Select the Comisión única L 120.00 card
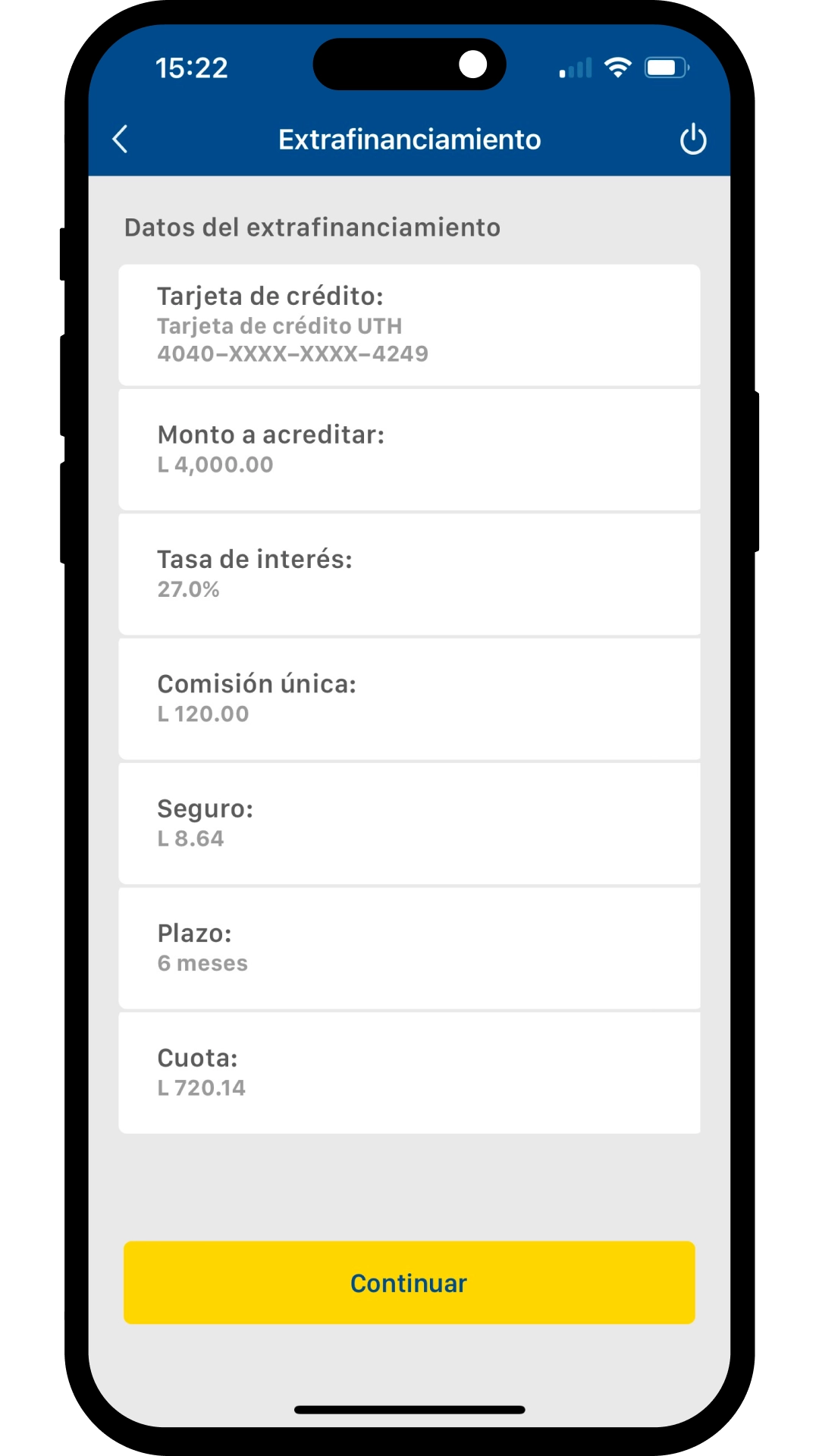 pyautogui.click(x=409, y=698)
